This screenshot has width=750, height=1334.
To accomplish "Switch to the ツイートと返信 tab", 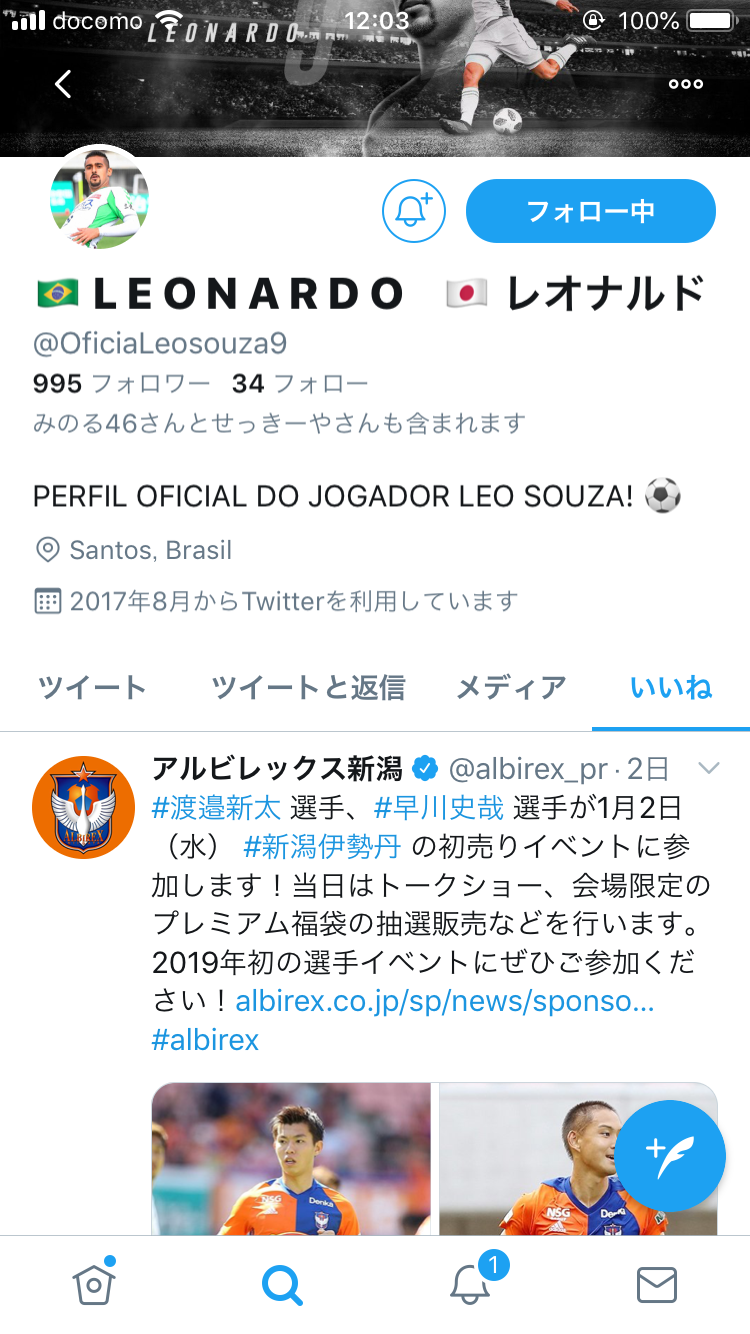I will 308,688.
